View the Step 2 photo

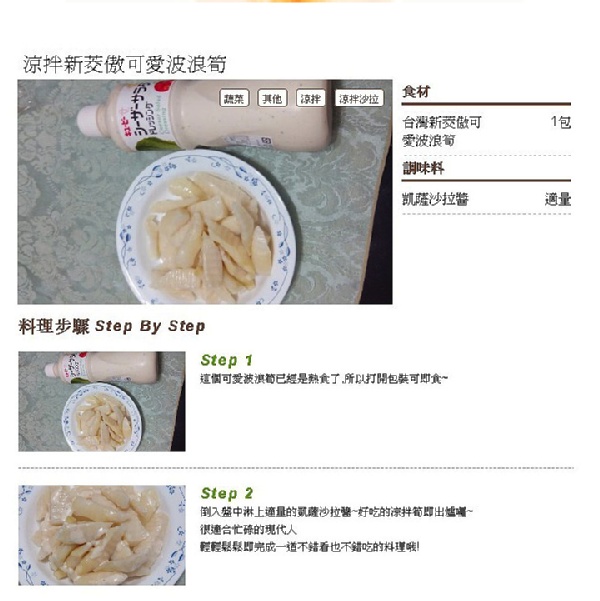coord(102,535)
